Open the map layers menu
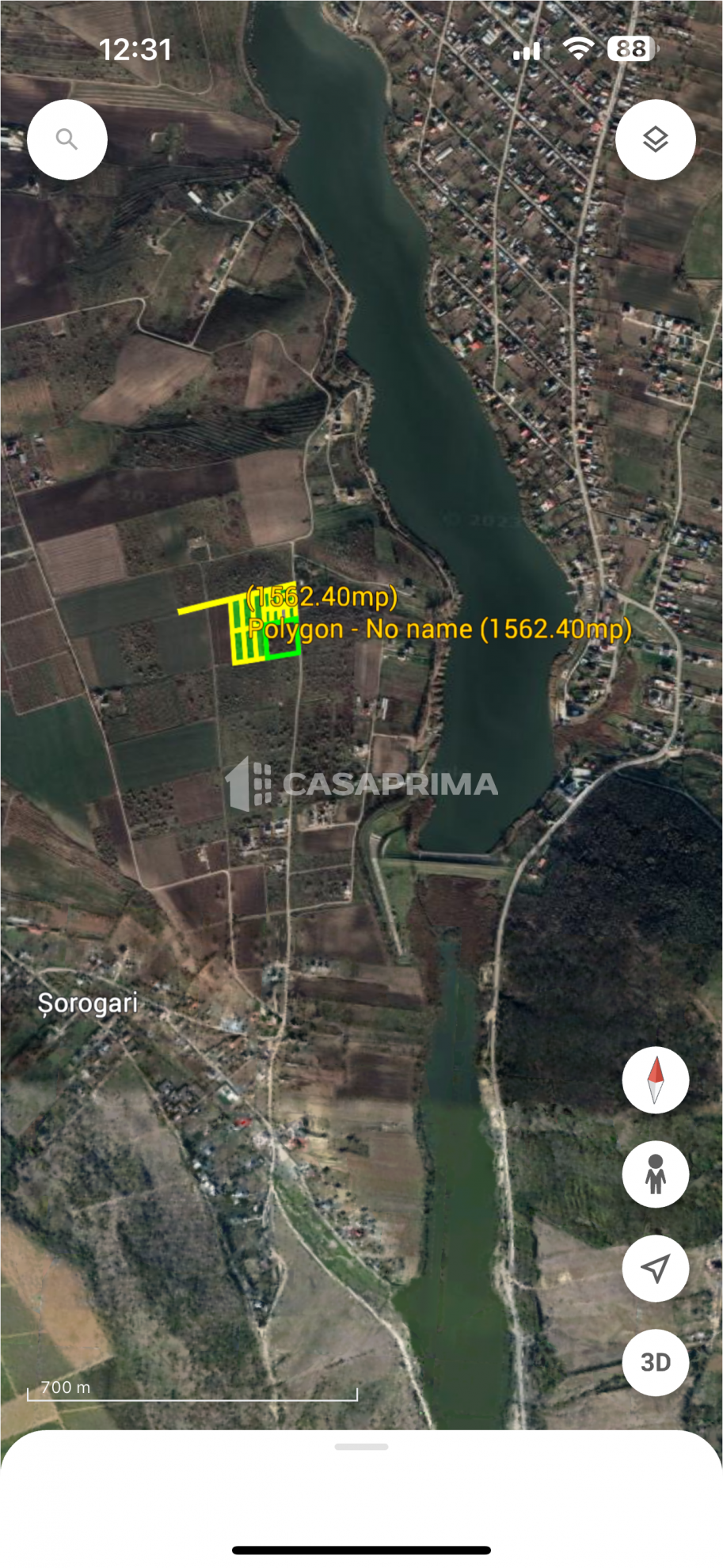Viewport: 723px width, 1568px height. point(655,139)
